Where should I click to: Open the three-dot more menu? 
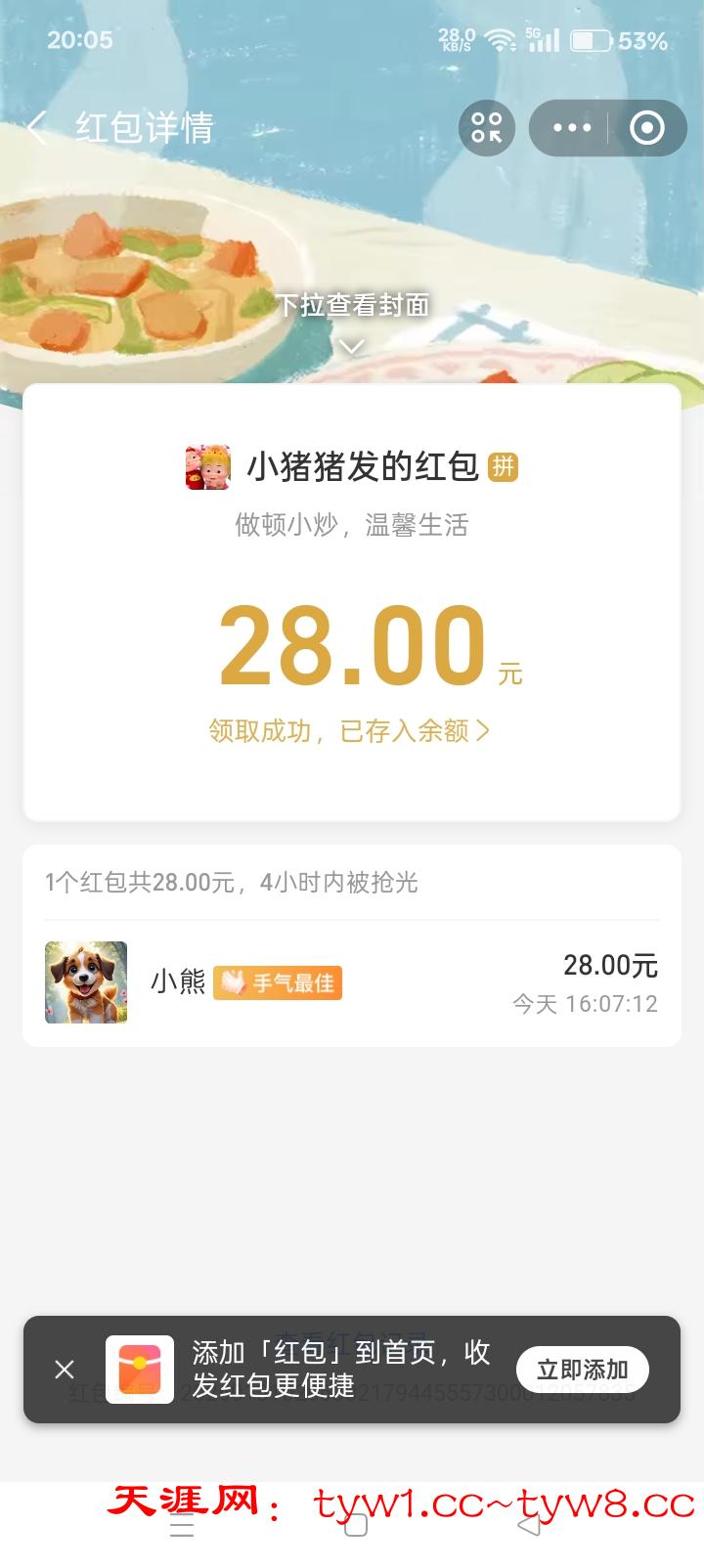tap(572, 128)
